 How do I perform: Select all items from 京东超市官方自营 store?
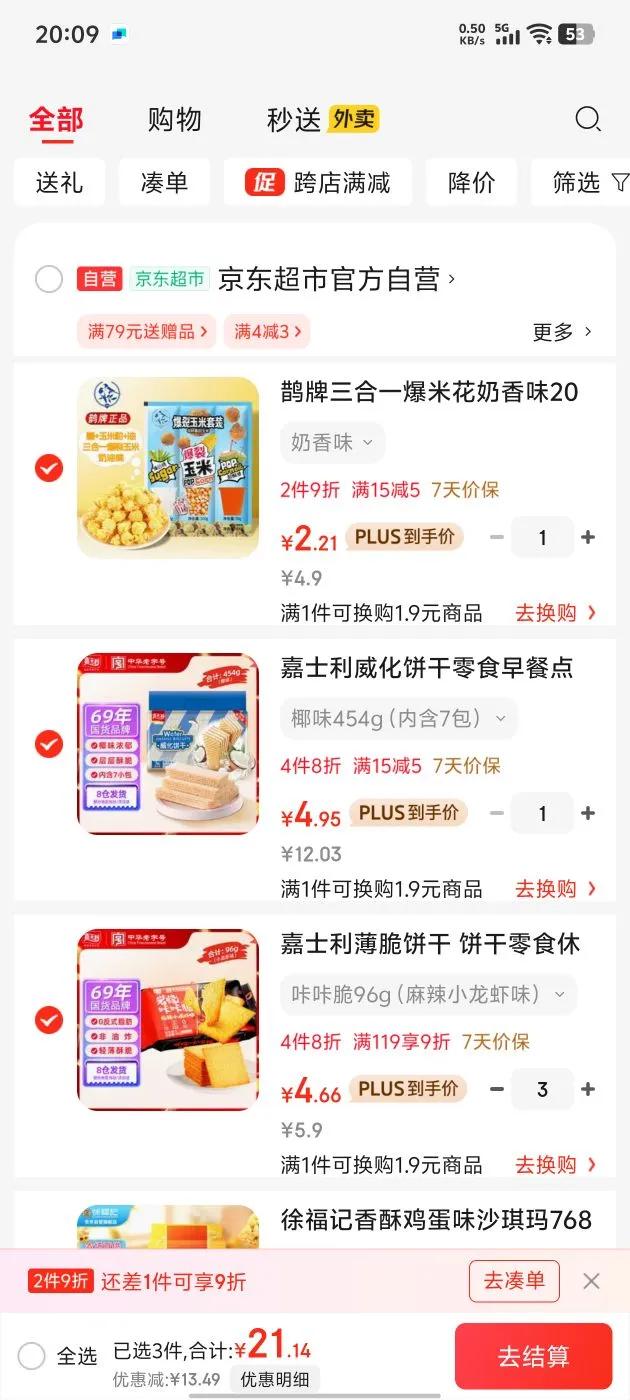pyautogui.click(x=48, y=279)
